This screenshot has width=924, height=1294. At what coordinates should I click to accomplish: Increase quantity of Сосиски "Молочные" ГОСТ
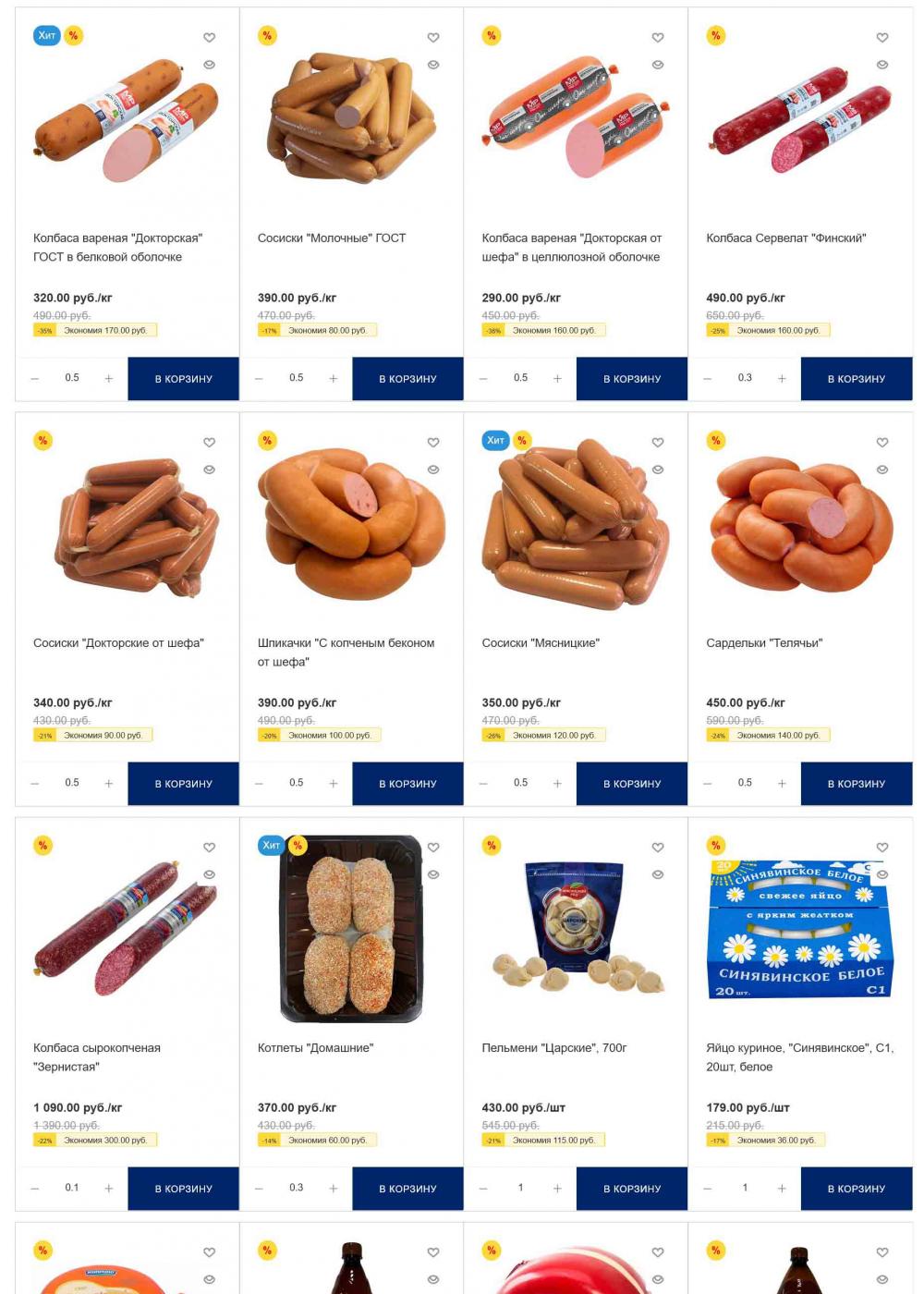[333, 379]
